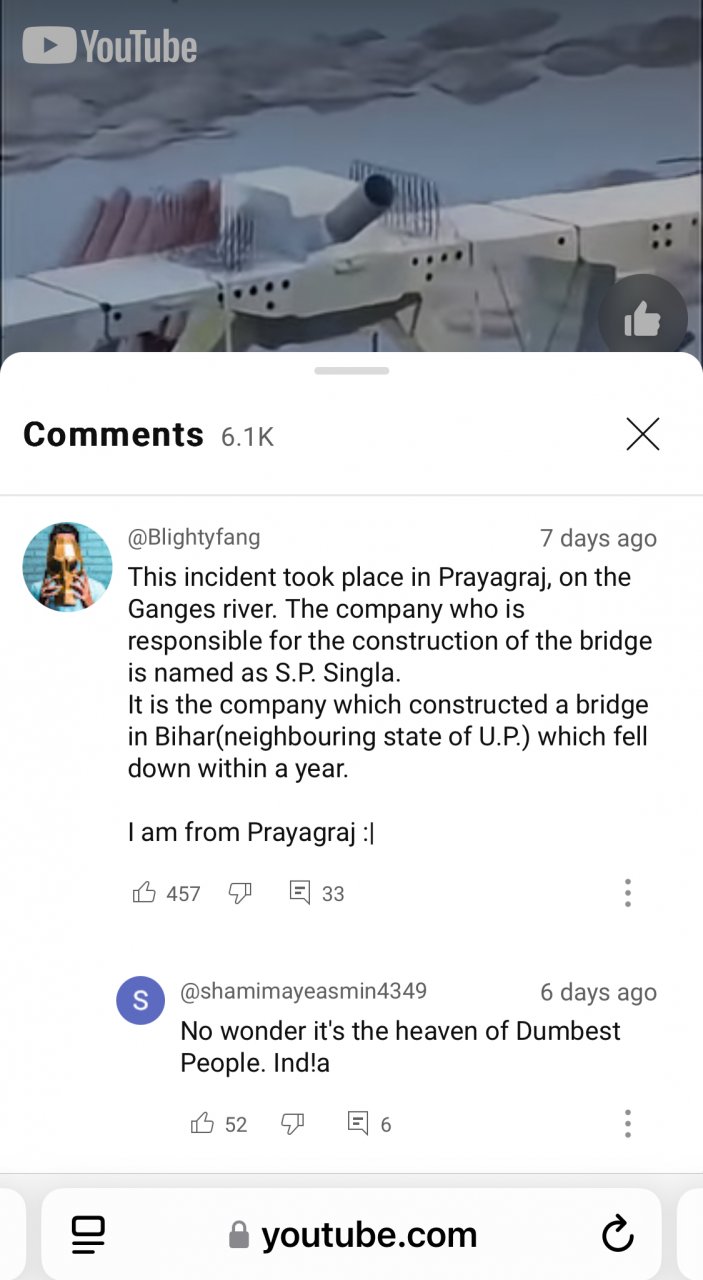Open more options for @shamimayeasmin4349's reply
Viewport: 703px width, 1280px height.
pos(627,1123)
